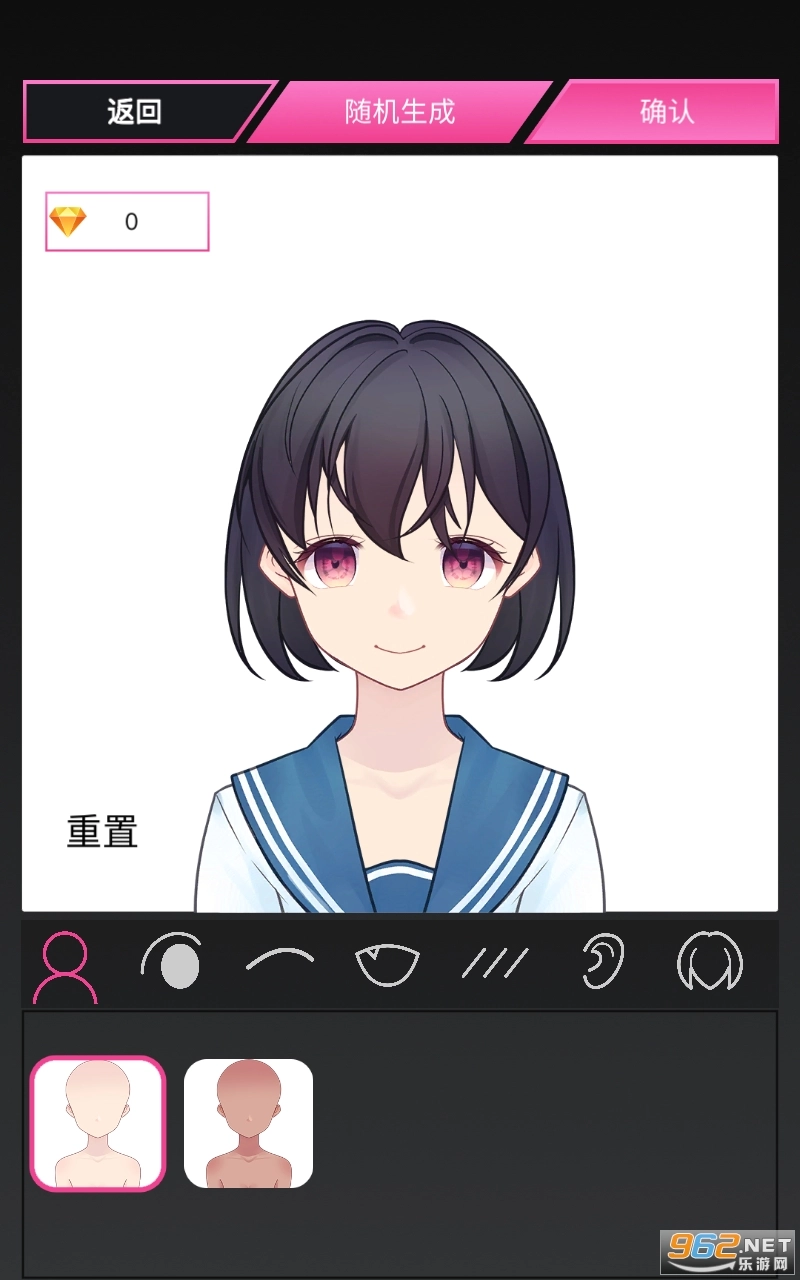Click the yellow diamond gem icon
The image size is (800, 1280).
(67, 220)
